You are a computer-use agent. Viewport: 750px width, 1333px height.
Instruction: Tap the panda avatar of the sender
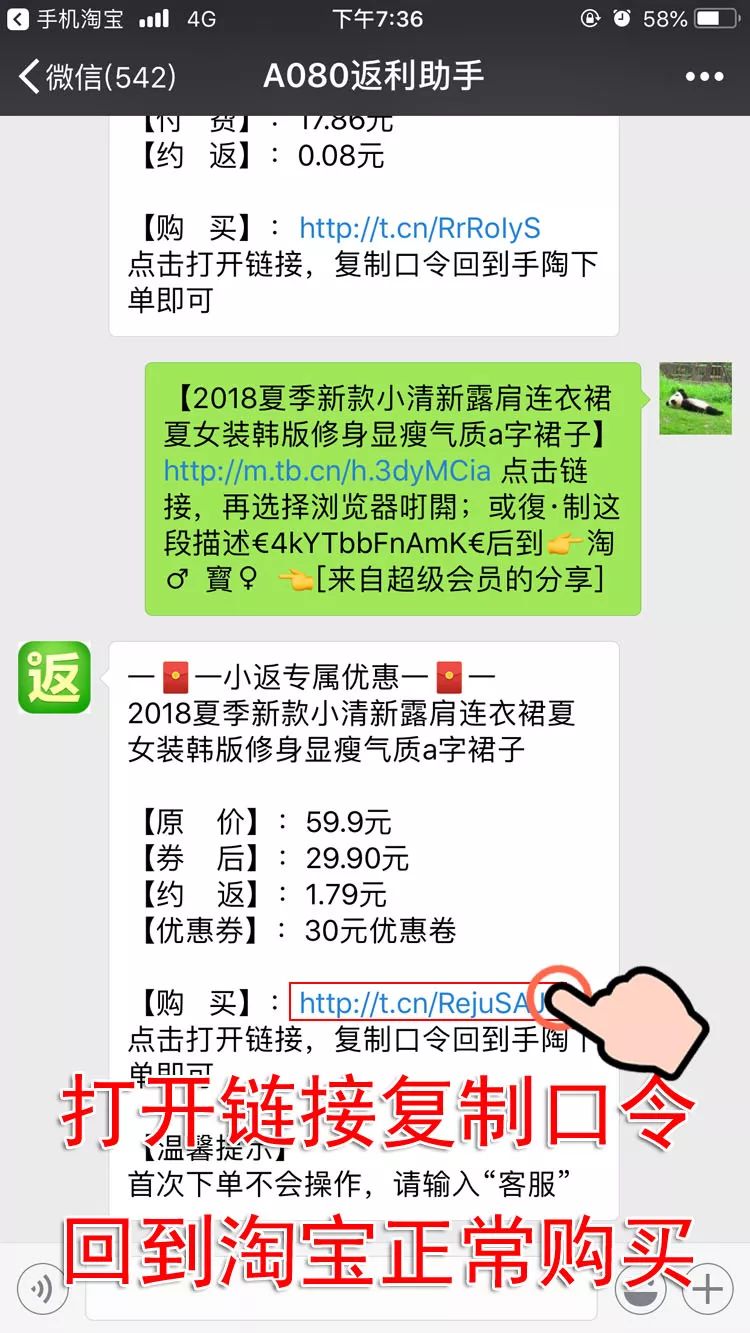point(695,398)
